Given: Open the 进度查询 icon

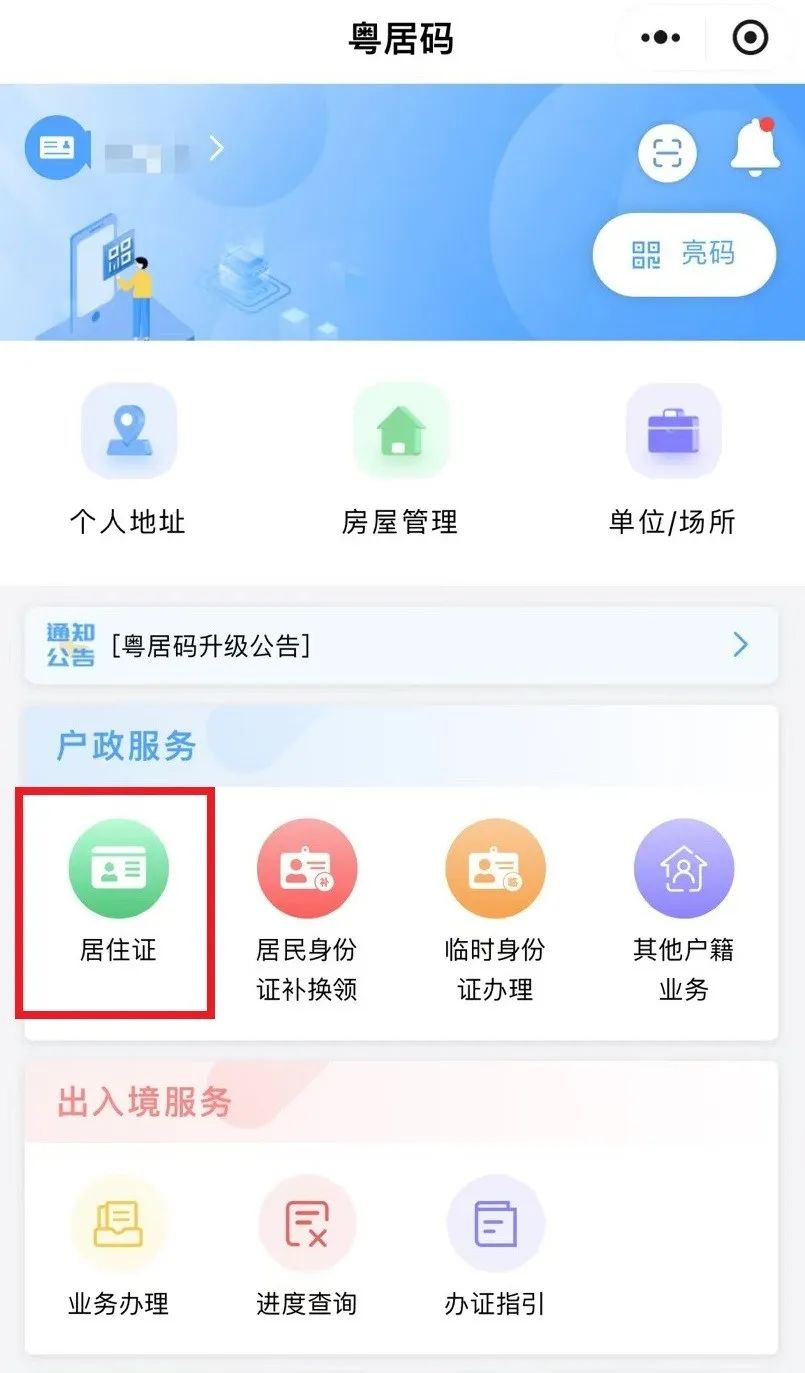Looking at the screenshot, I should tap(306, 1222).
